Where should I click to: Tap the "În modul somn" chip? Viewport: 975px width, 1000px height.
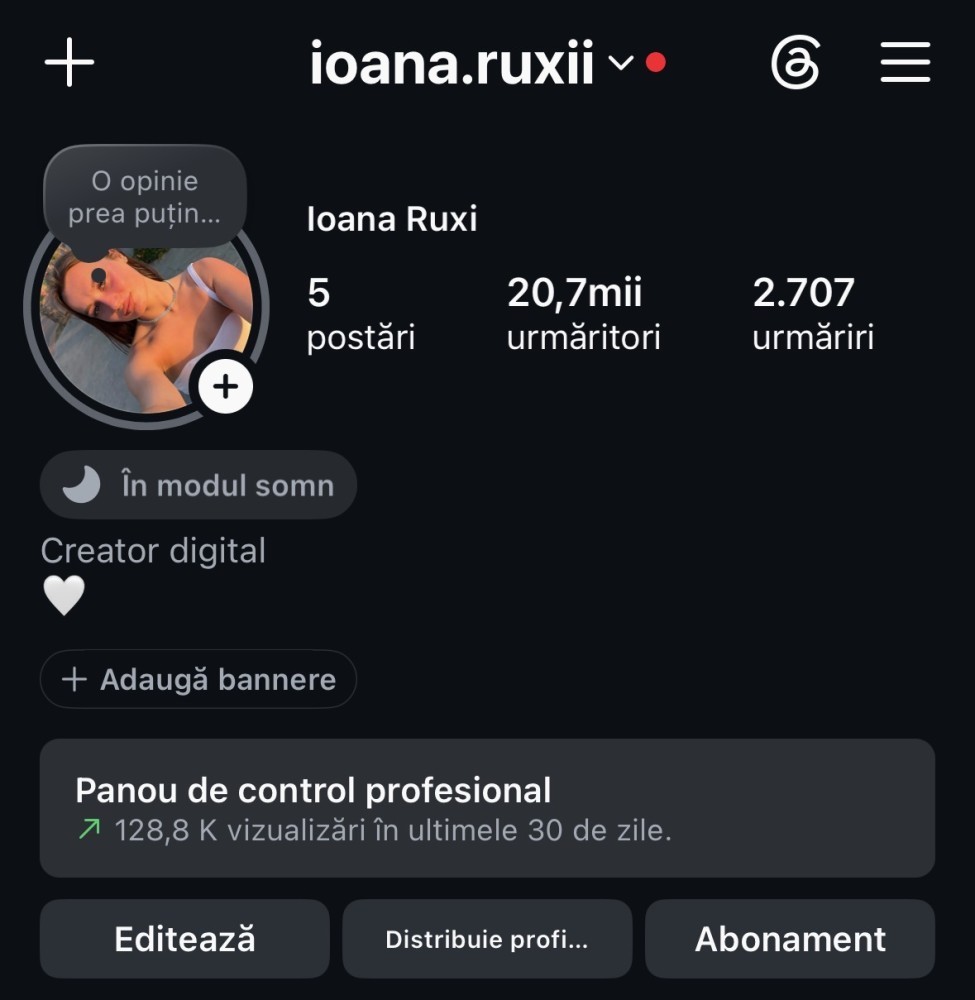198,485
